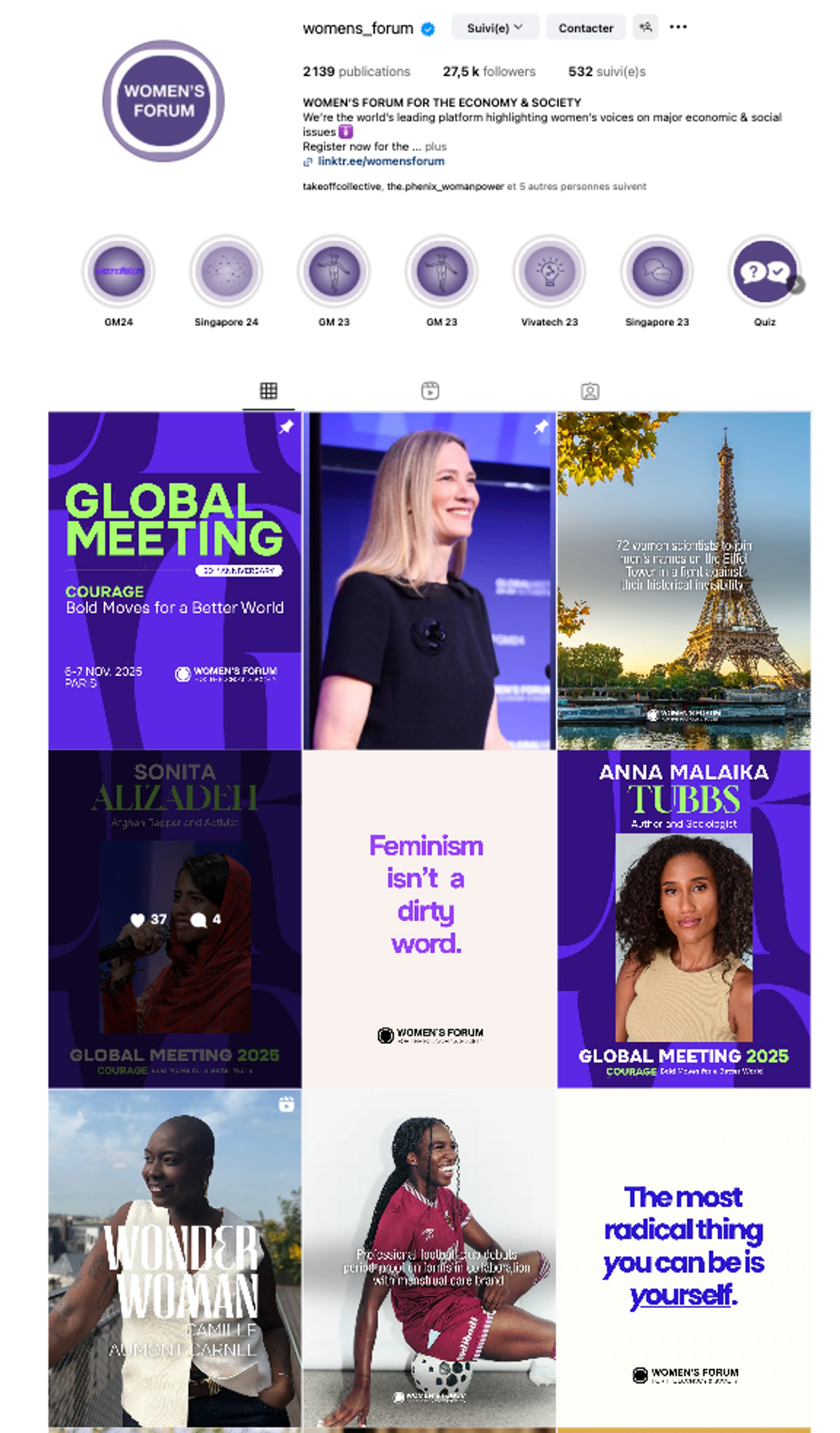View the 27,5 k followers list
The height and width of the screenshot is (1433, 840).
488,71
